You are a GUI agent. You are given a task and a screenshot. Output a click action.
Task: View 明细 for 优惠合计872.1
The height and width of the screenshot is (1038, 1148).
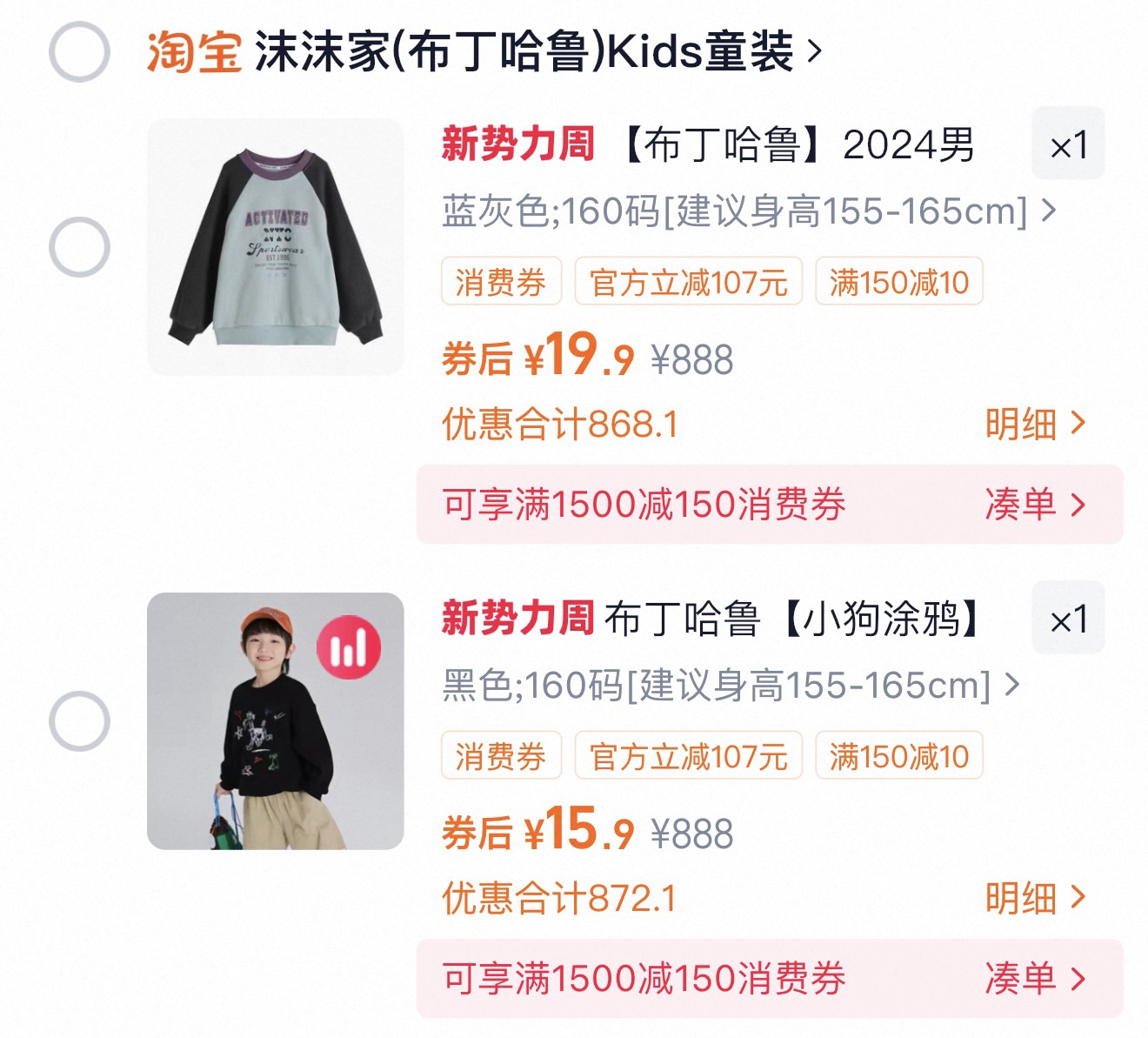click(x=1036, y=898)
